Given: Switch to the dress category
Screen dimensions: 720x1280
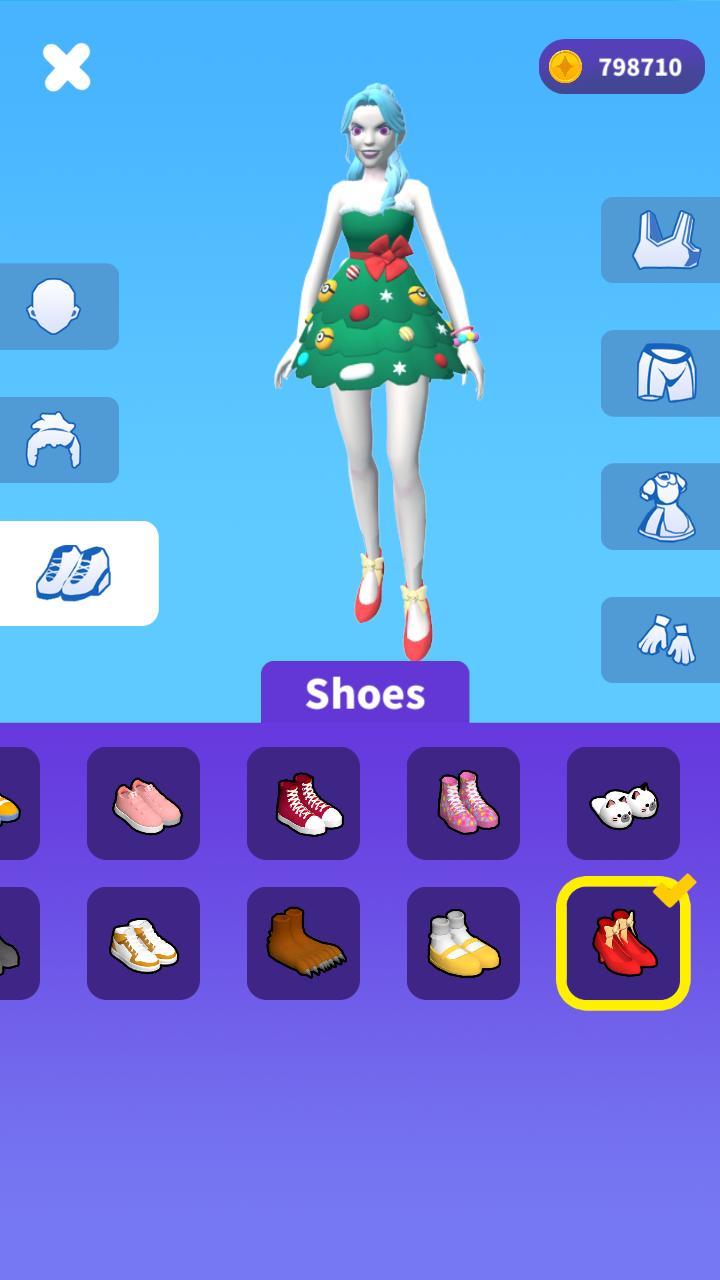Looking at the screenshot, I should pos(662,506).
